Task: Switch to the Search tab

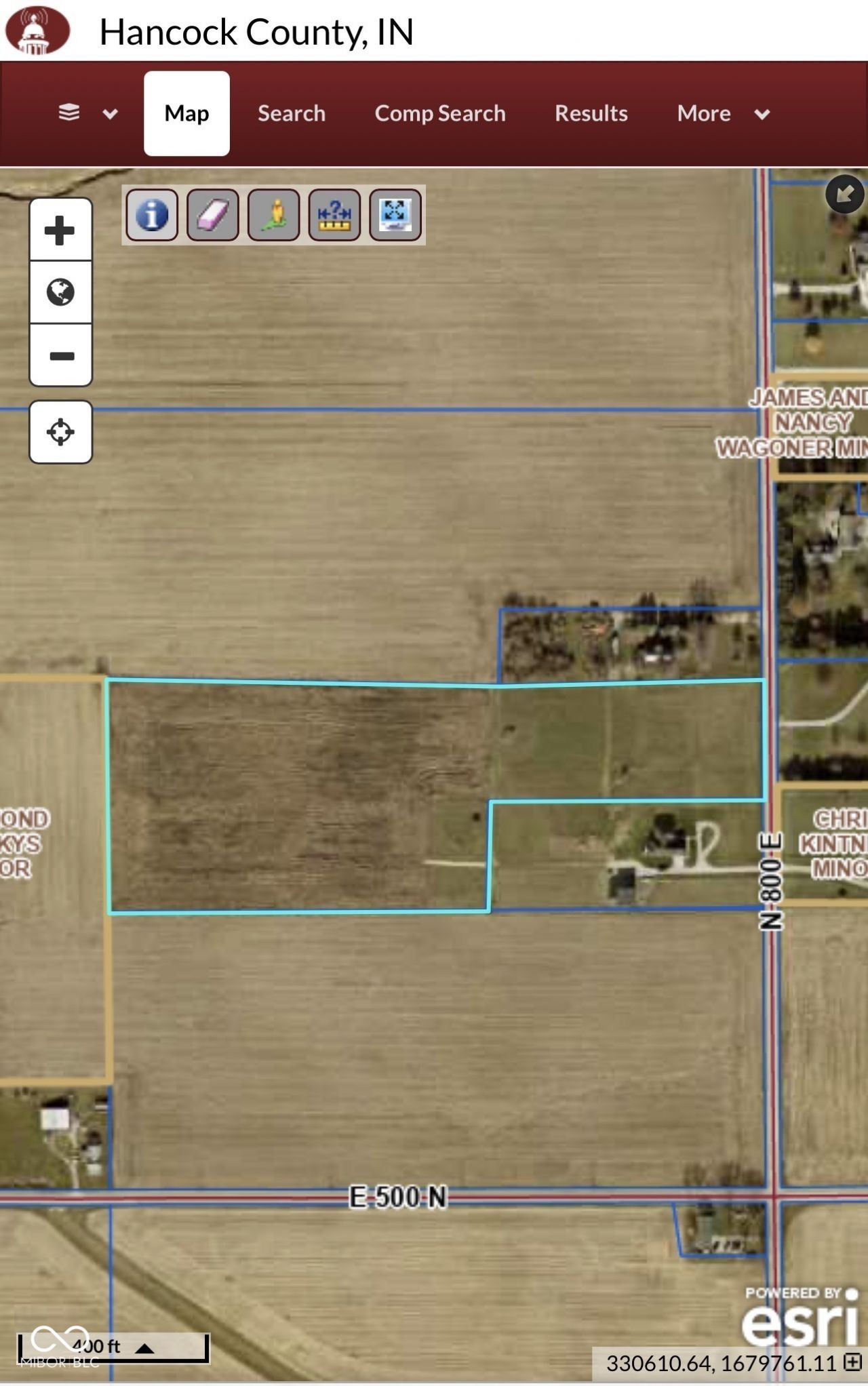Action: 291,113
